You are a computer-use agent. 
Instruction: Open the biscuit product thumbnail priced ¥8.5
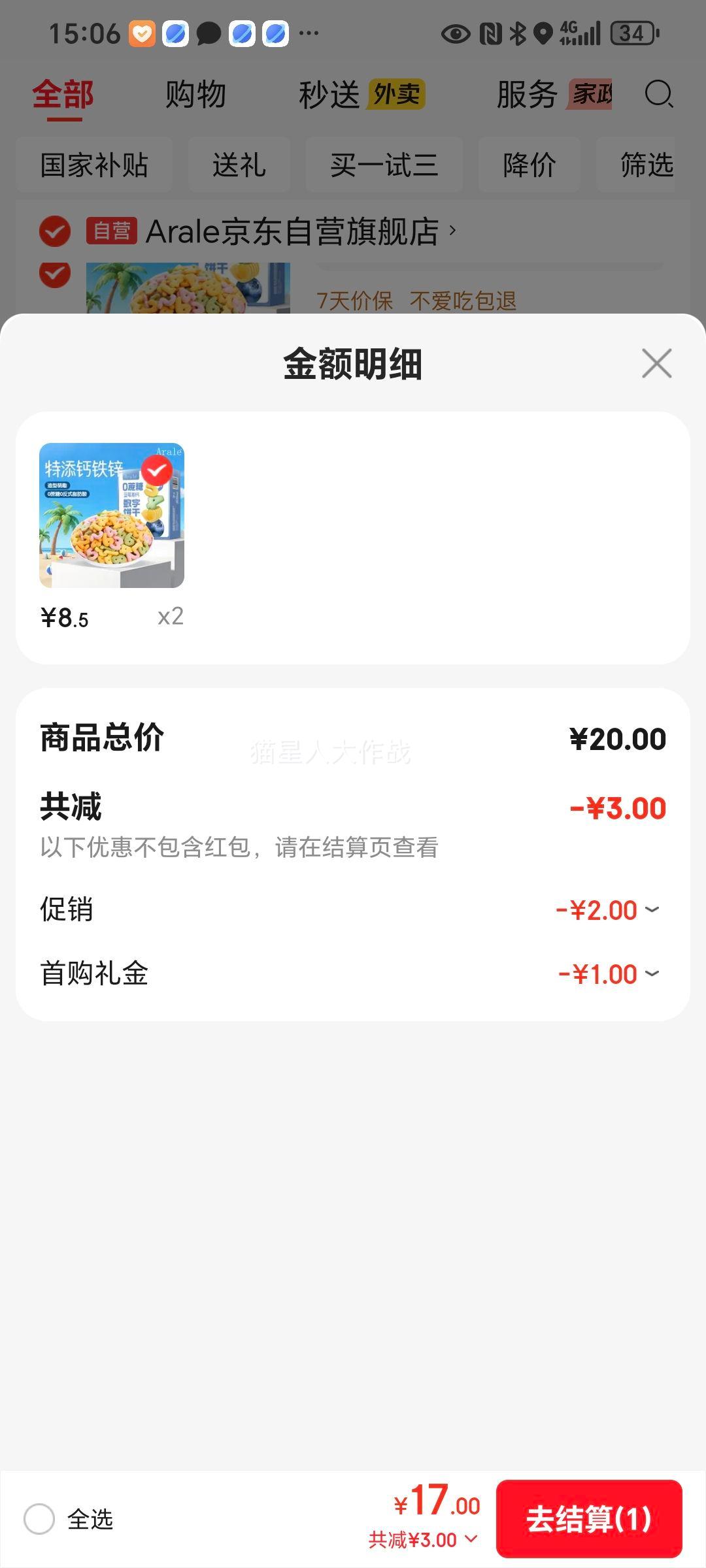point(112,515)
